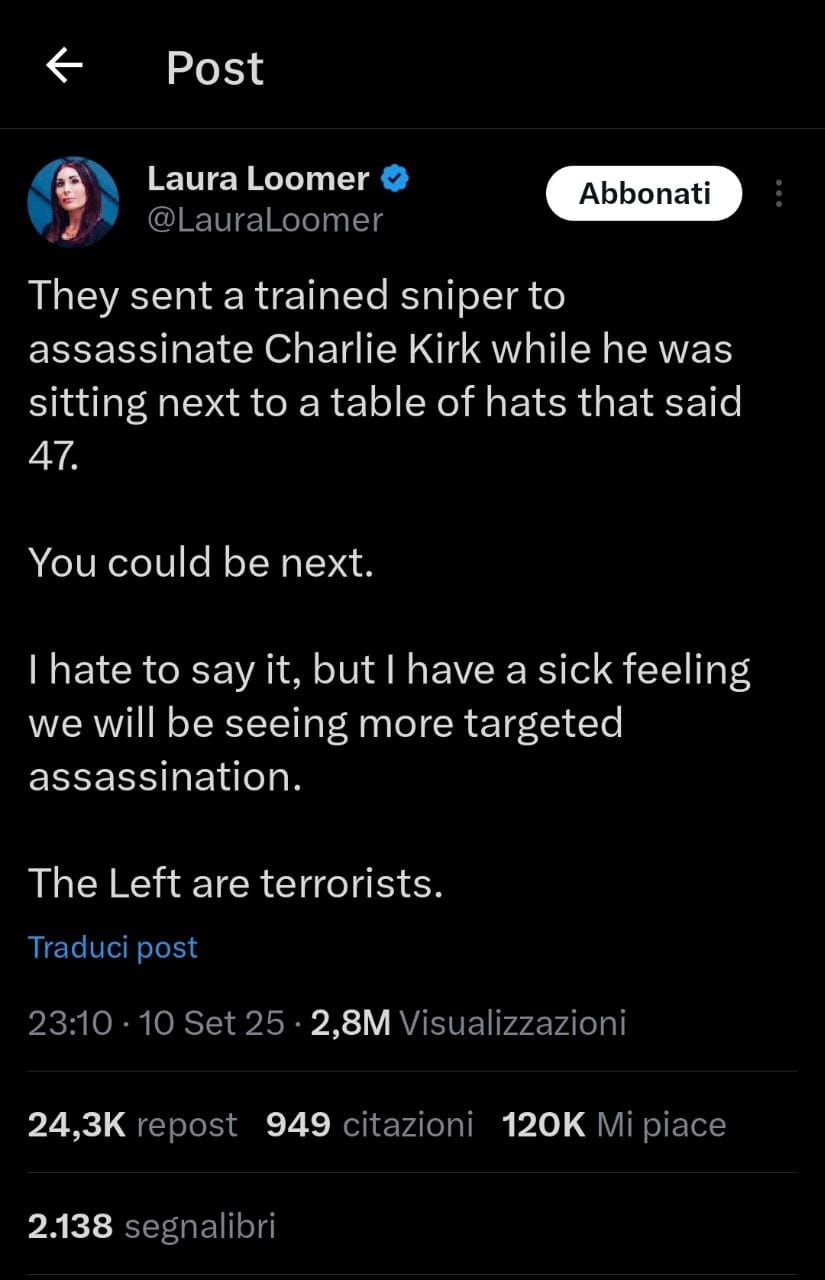View the list of 24,3K reposts
Screen dimensions: 825x1280
(x=132, y=1125)
